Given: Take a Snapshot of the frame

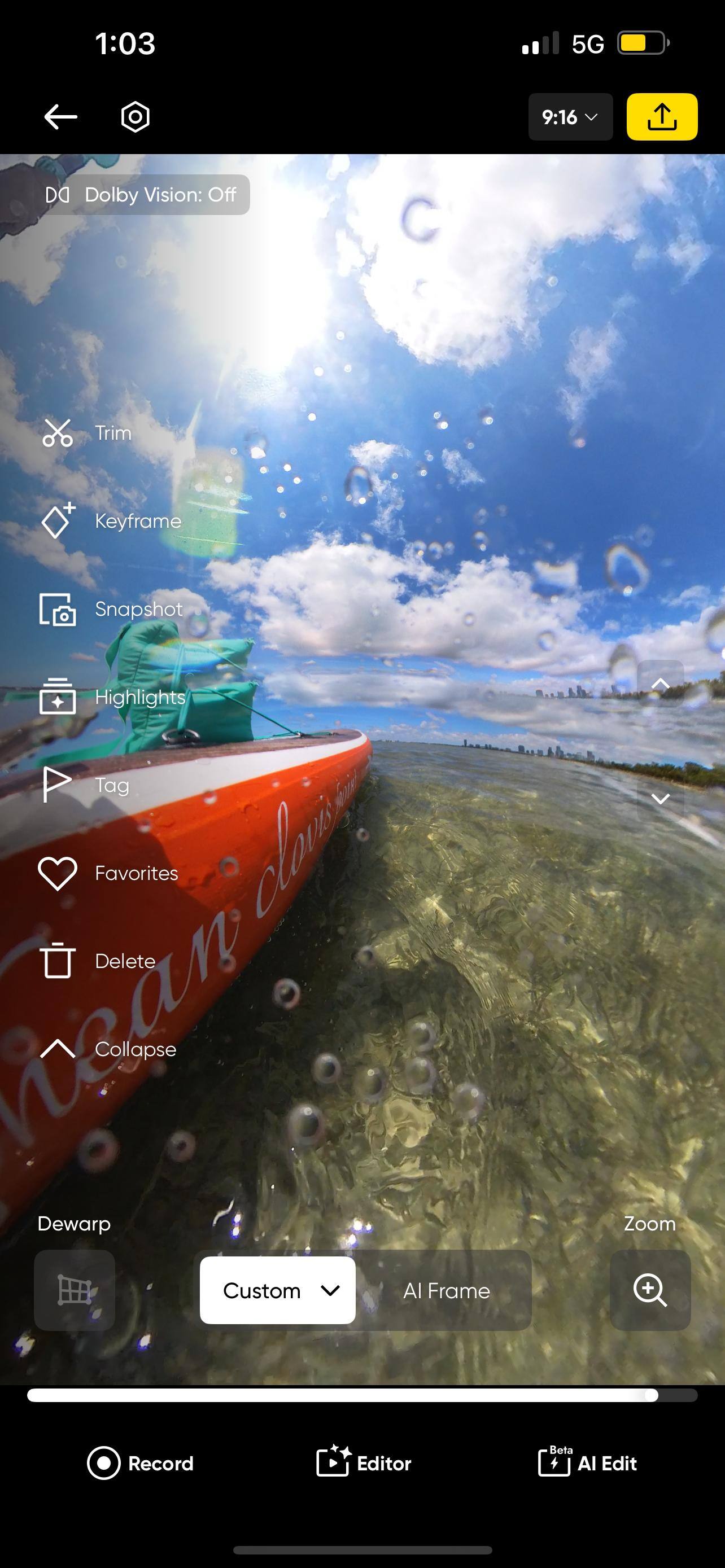Looking at the screenshot, I should click(x=111, y=609).
